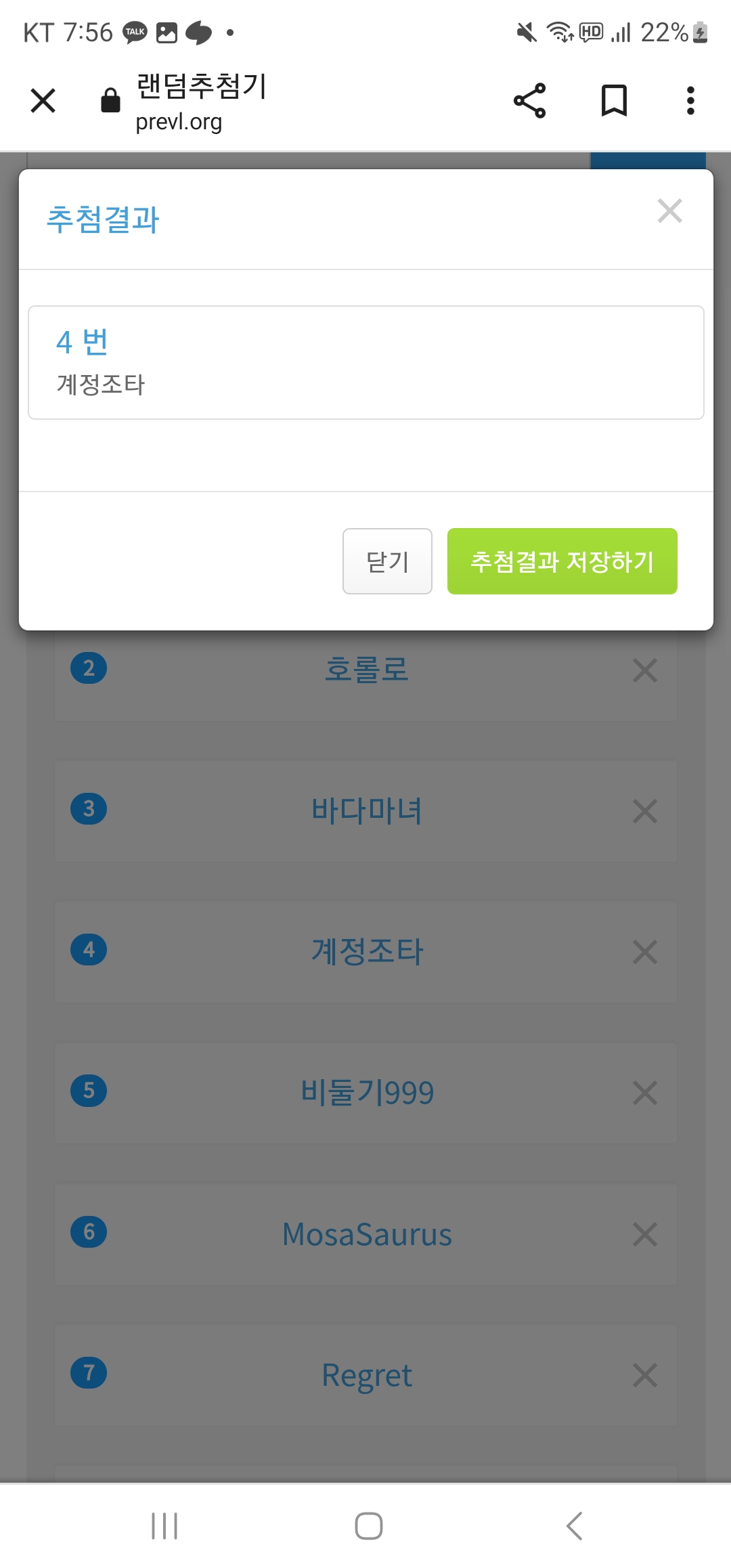Viewport: 731px width, 1568px height.
Task: Go back with system back button
Action: tap(574, 1526)
